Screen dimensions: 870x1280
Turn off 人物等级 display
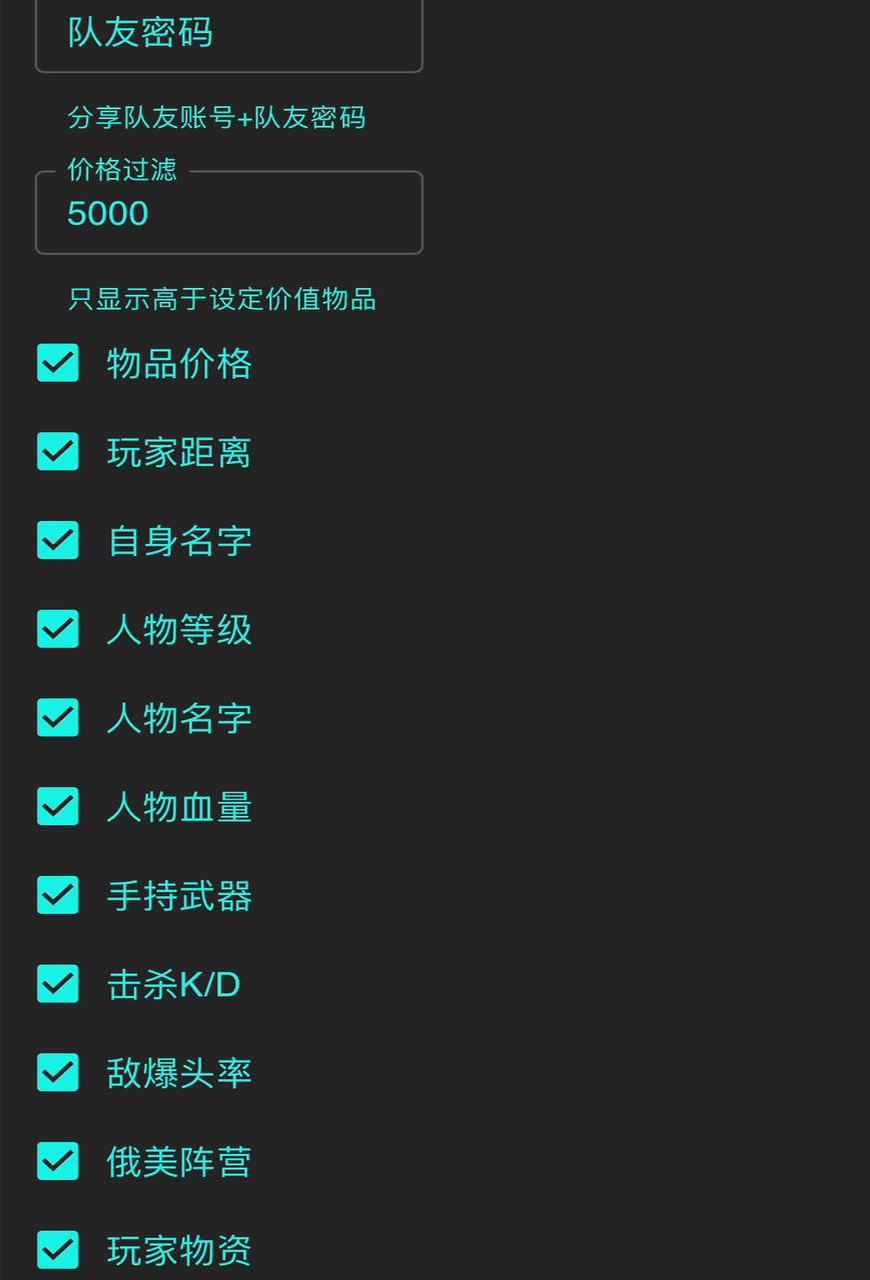pos(58,629)
